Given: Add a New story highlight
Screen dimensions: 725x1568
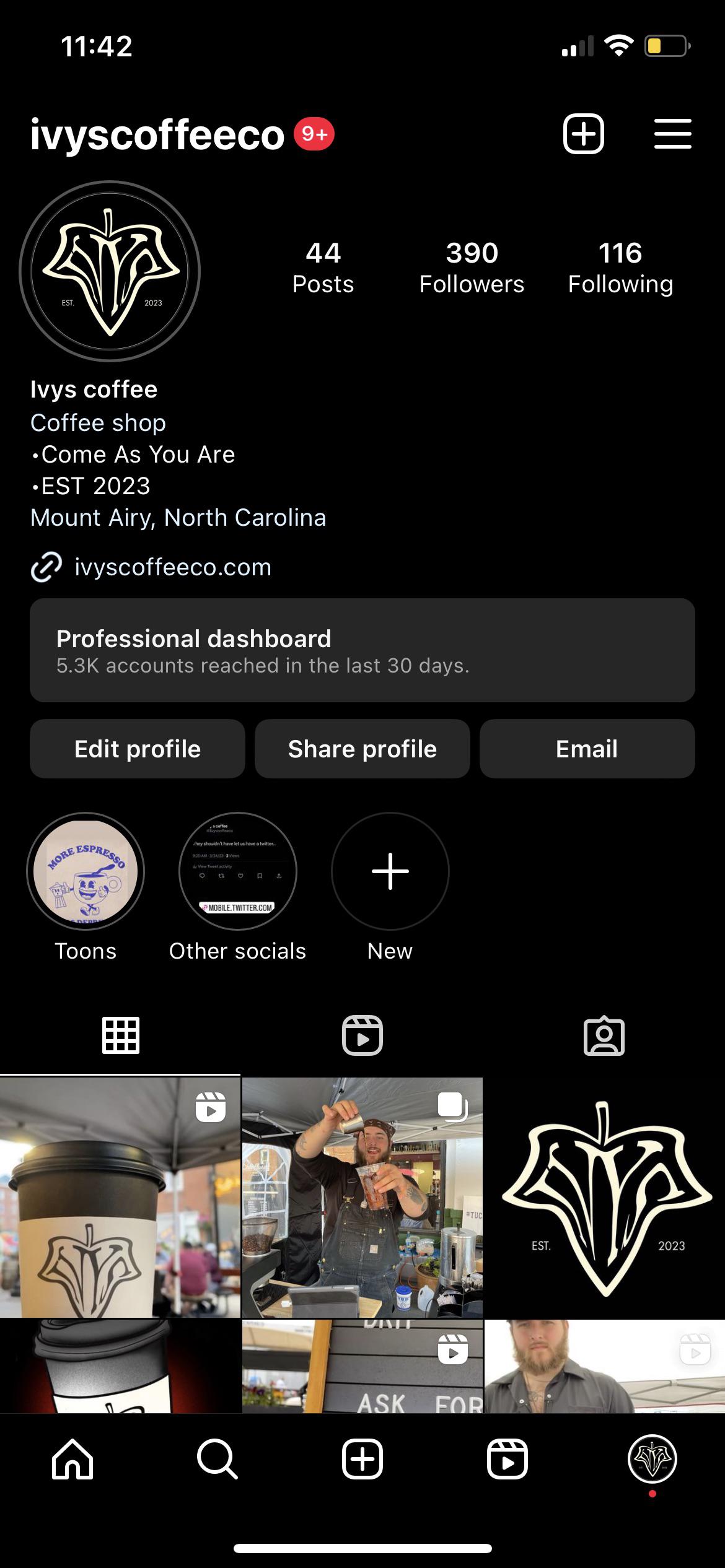Looking at the screenshot, I should pyautogui.click(x=390, y=871).
